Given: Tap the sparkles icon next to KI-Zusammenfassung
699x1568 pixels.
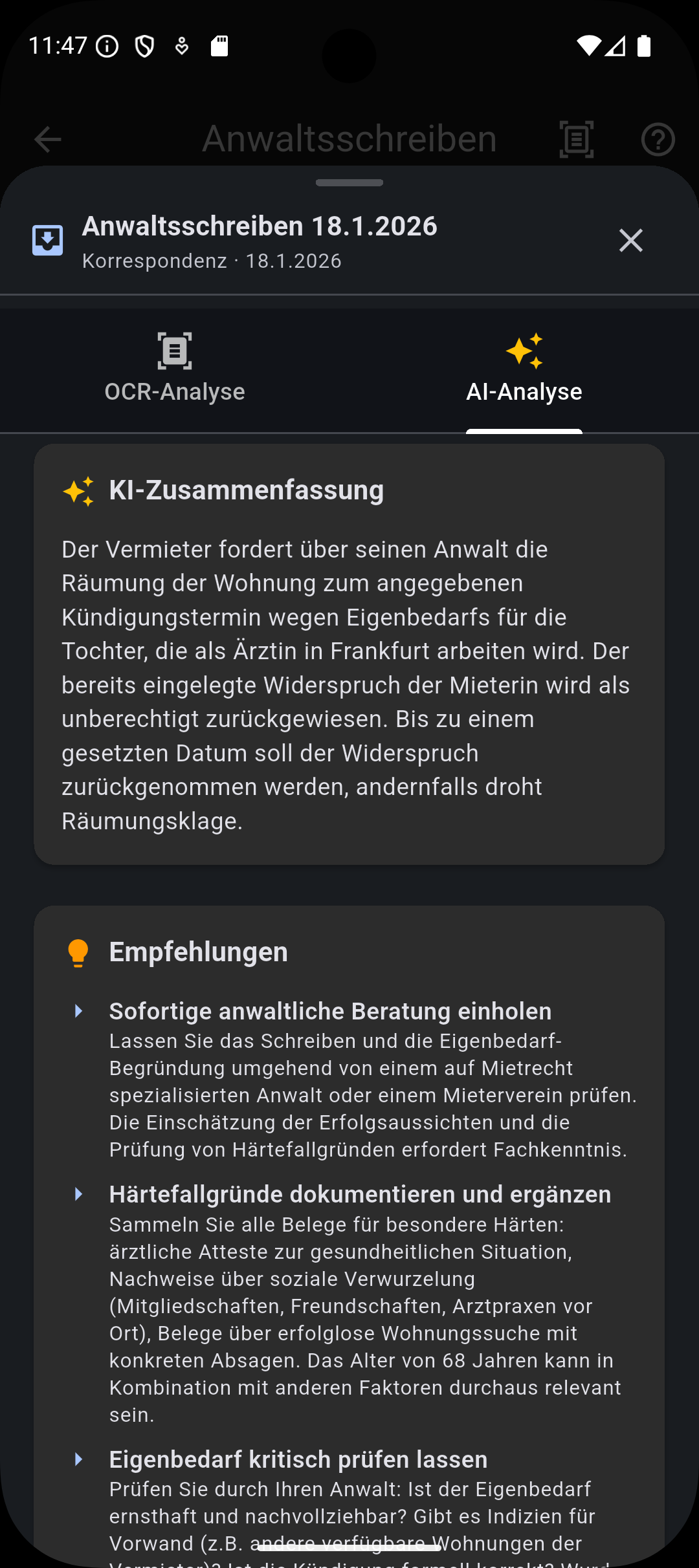Looking at the screenshot, I should point(80,492).
